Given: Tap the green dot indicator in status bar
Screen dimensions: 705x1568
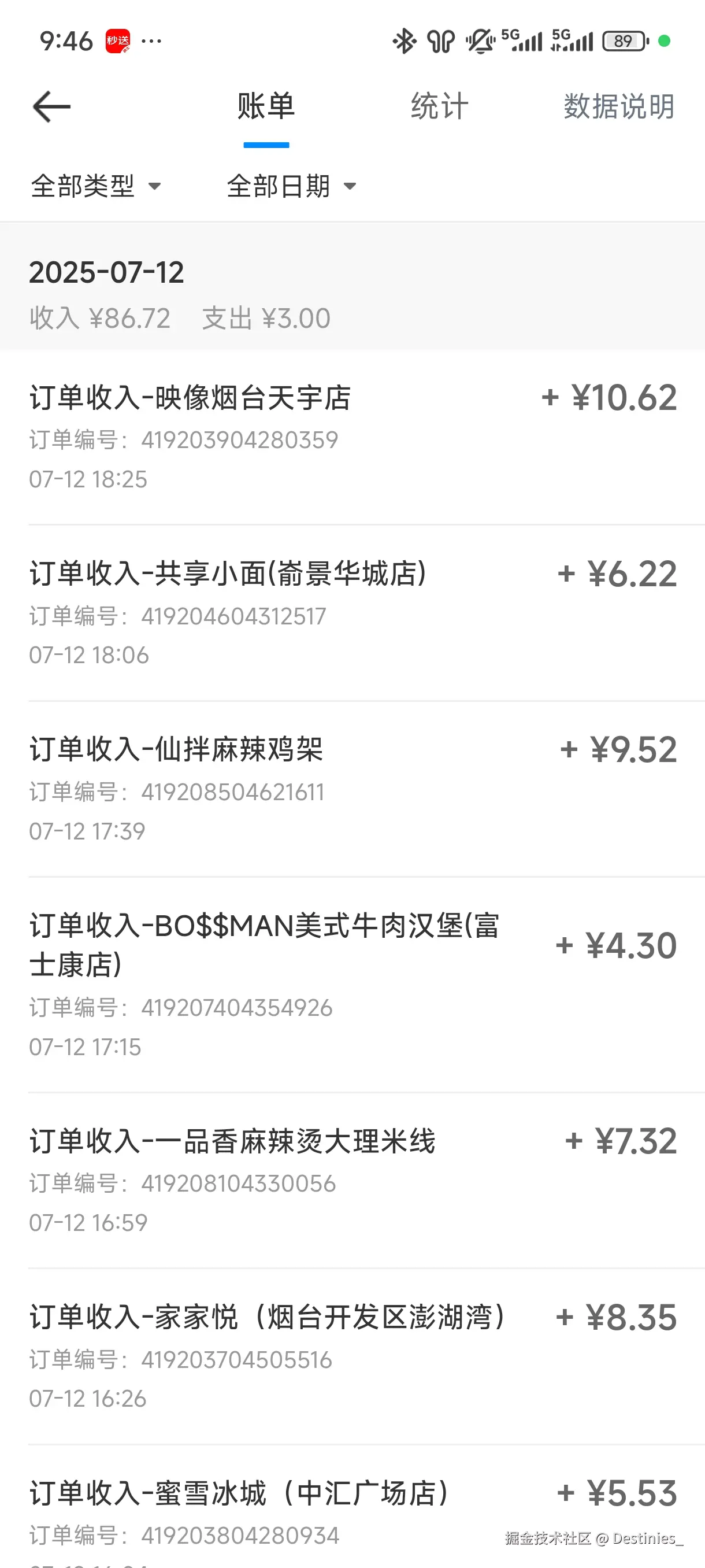Looking at the screenshot, I should [665, 42].
